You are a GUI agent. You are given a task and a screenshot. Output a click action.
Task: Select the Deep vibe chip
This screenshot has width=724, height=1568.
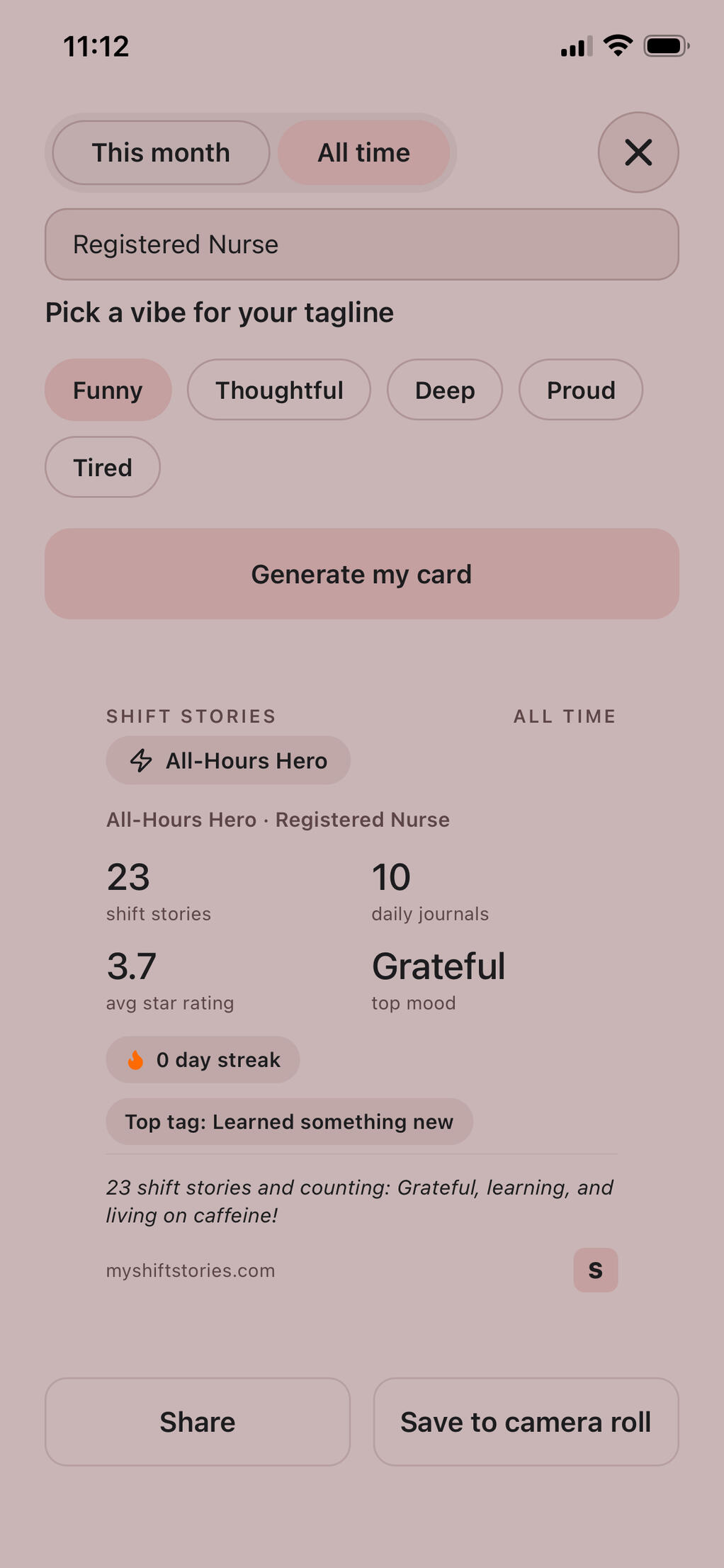pyautogui.click(x=445, y=390)
